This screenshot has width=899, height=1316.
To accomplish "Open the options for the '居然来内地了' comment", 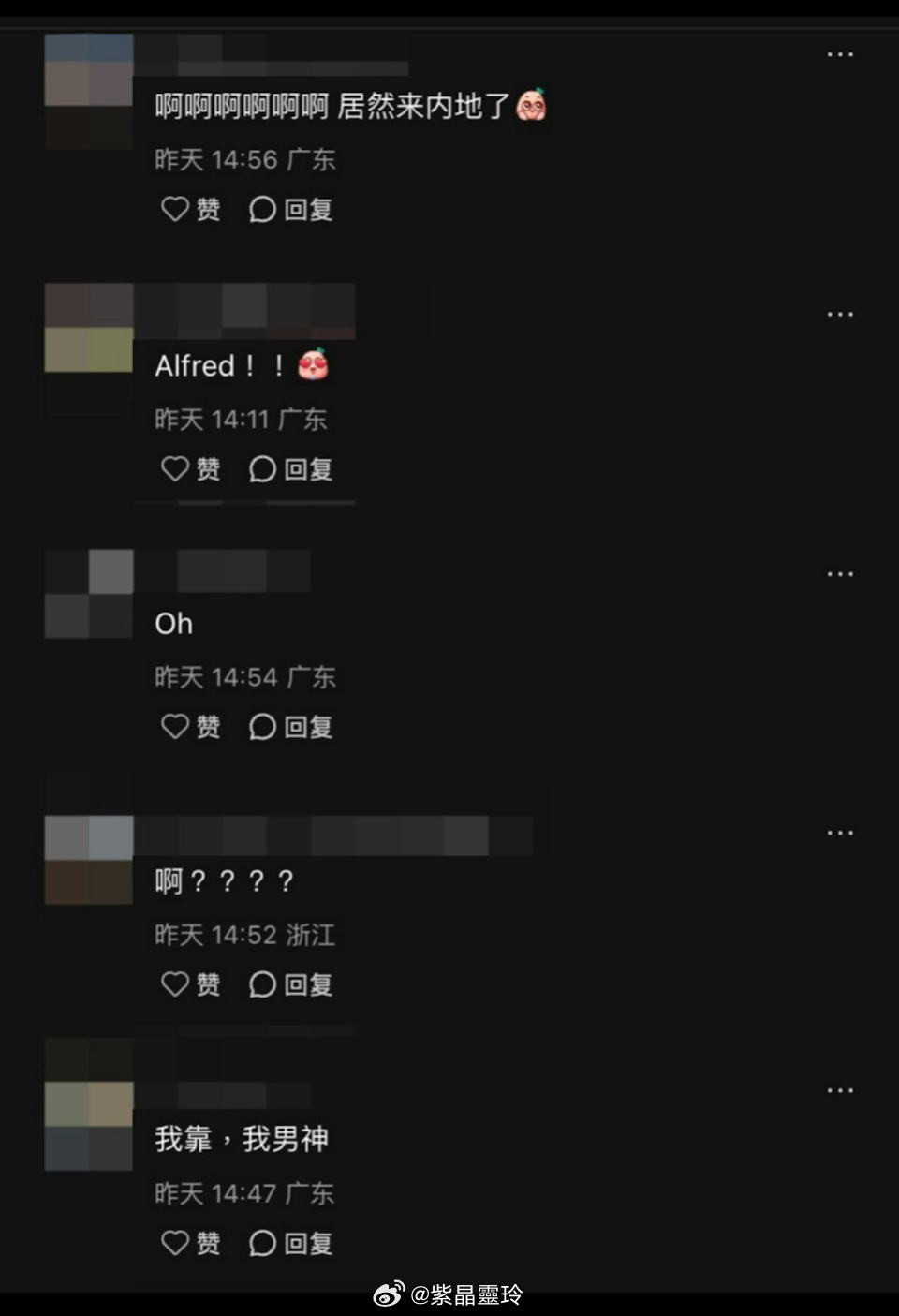I will tap(839, 55).
